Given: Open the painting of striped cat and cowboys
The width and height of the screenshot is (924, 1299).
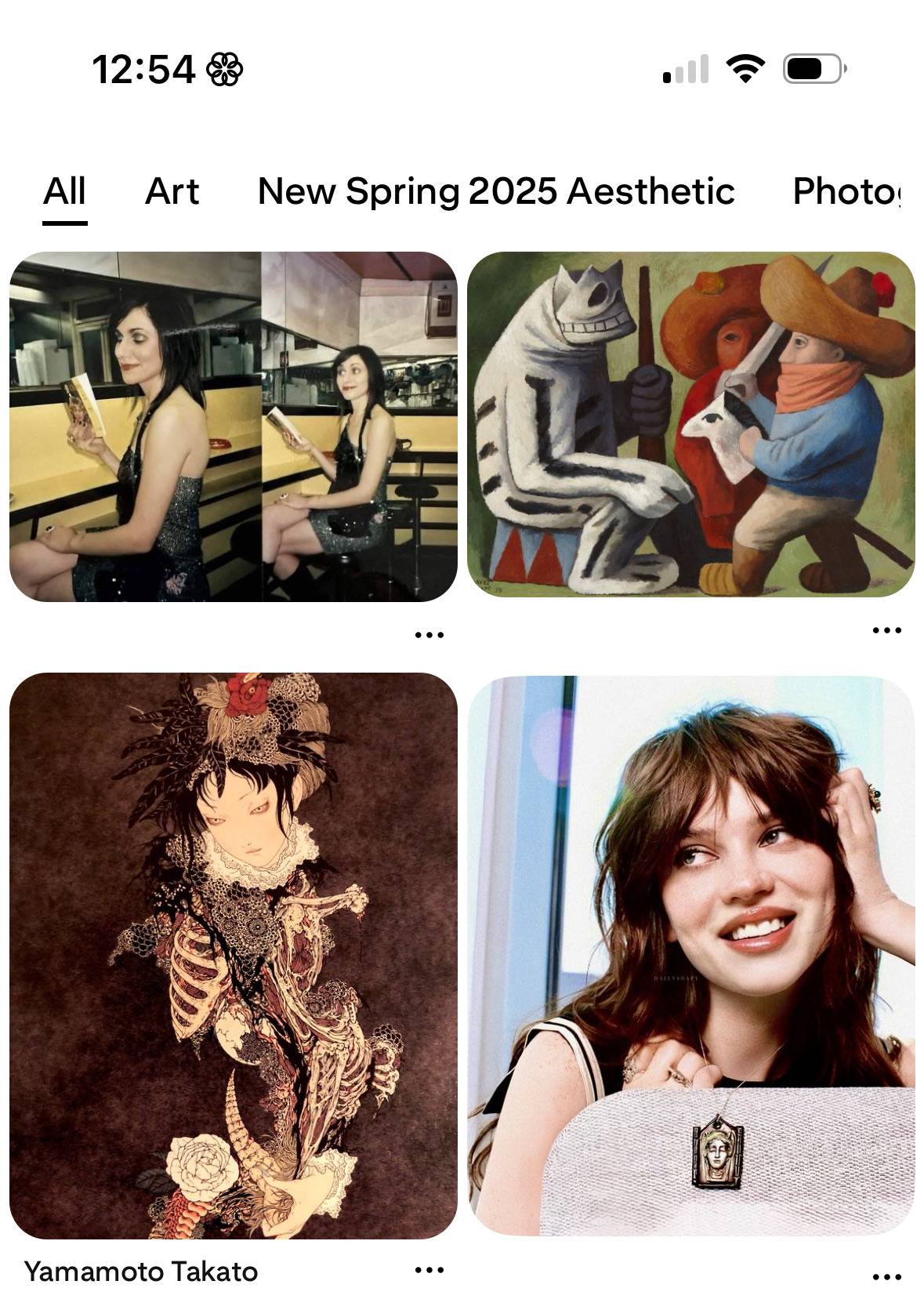Looking at the screenshot, I should pyautogui.click(x=691, y=424).
